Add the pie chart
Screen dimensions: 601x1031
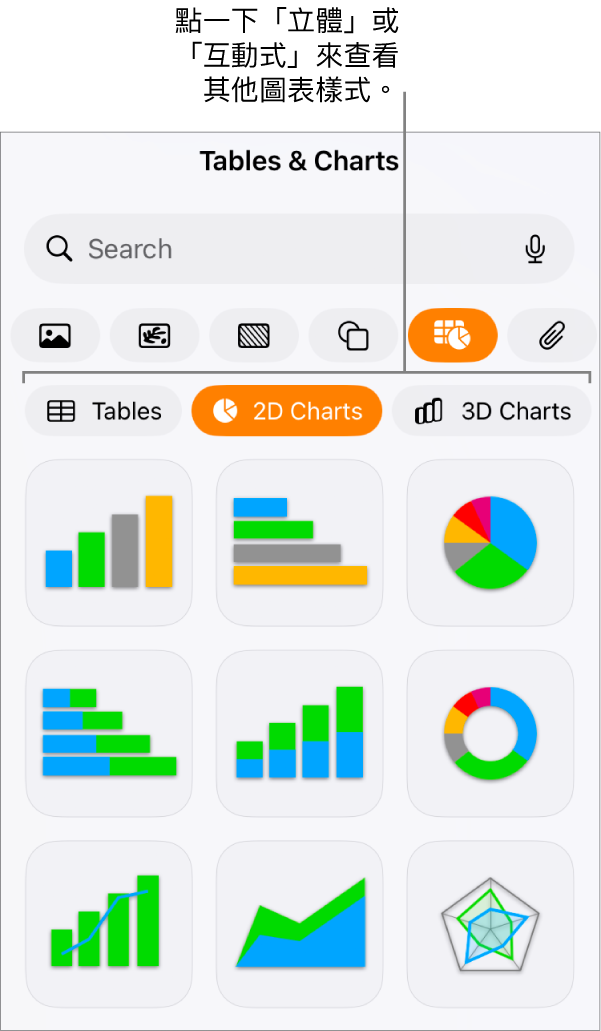490,542
